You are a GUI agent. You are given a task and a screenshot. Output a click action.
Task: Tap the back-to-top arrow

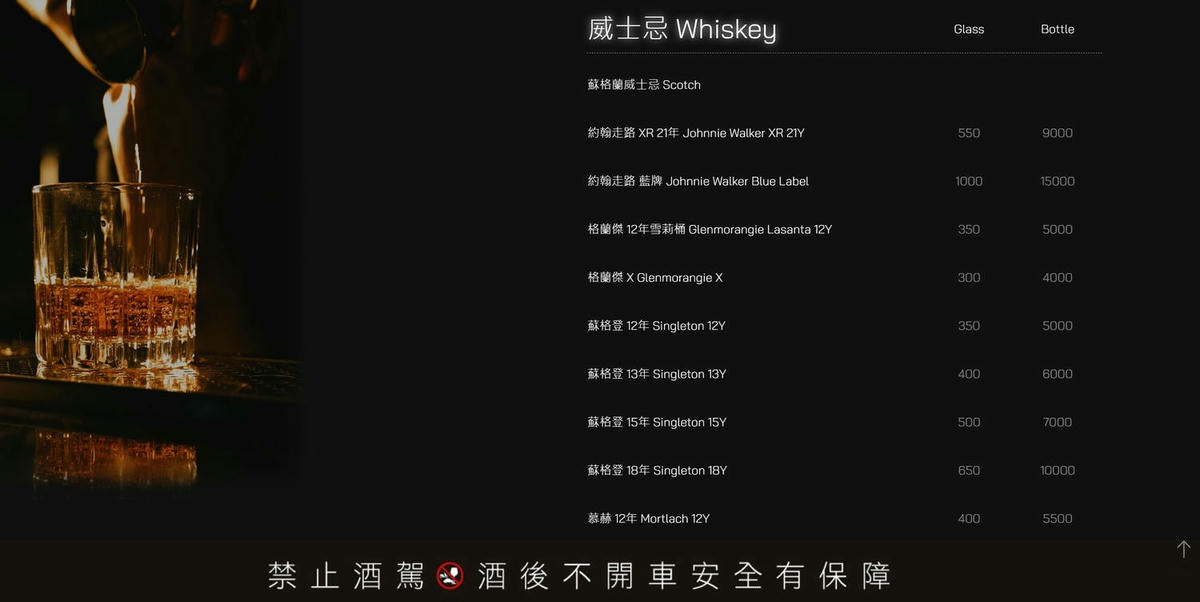pyautogui.click(x=1183, y=549)
